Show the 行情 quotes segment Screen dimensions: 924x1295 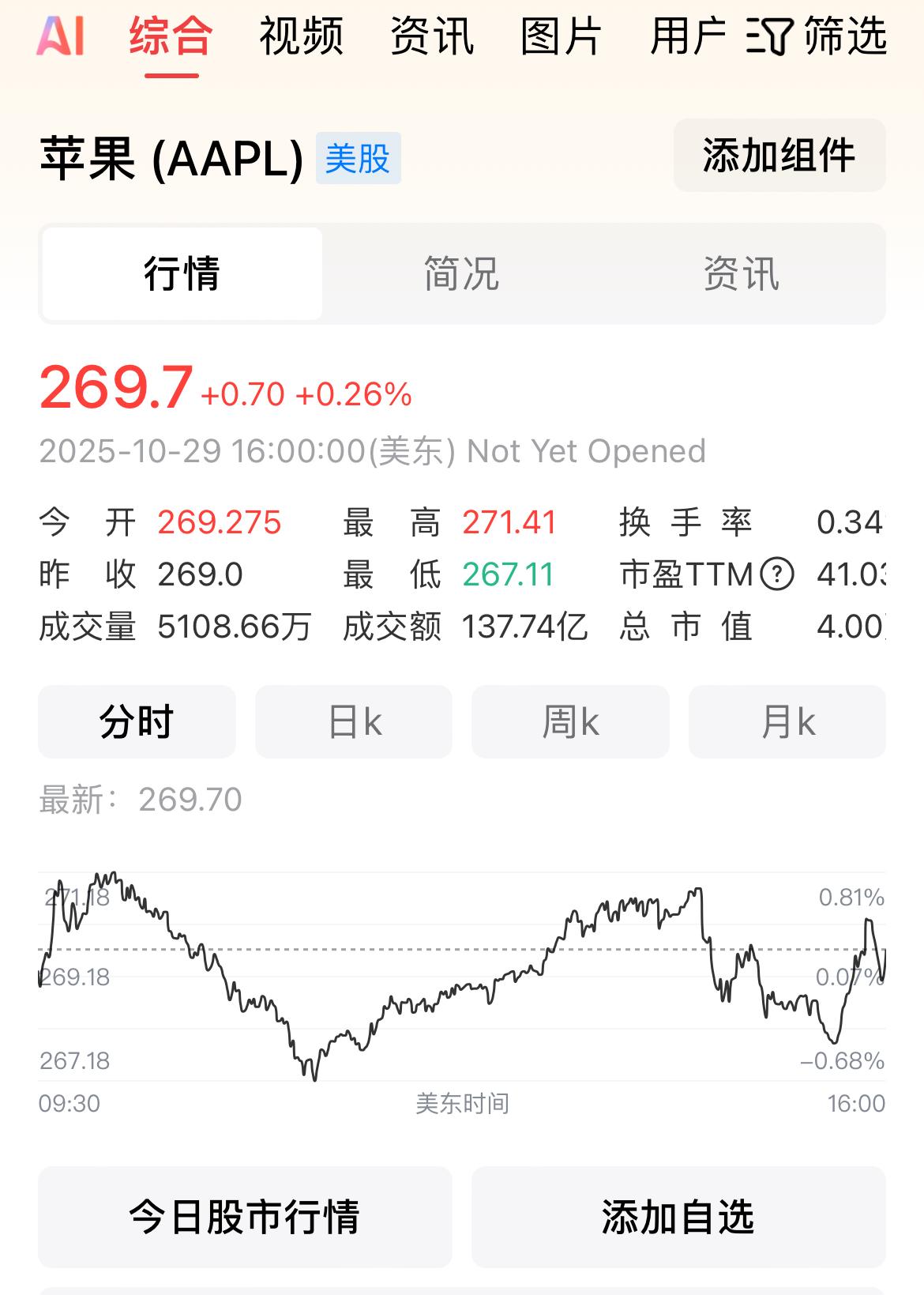[182, 274]
